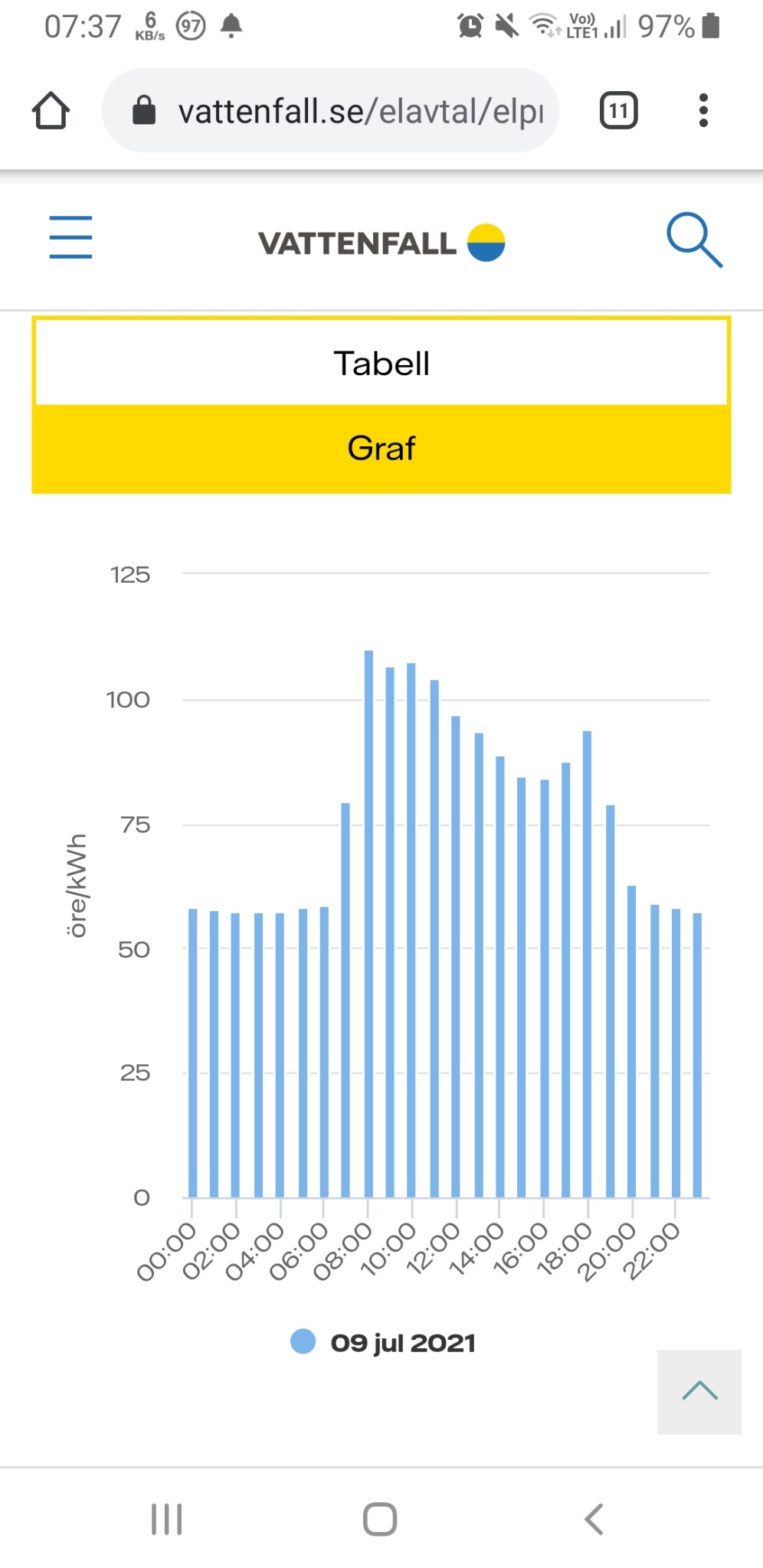This screenshot has width=763, height=1568.
Task: Tap the scroll-to-top arrow button
Action: pos(699,1391)
